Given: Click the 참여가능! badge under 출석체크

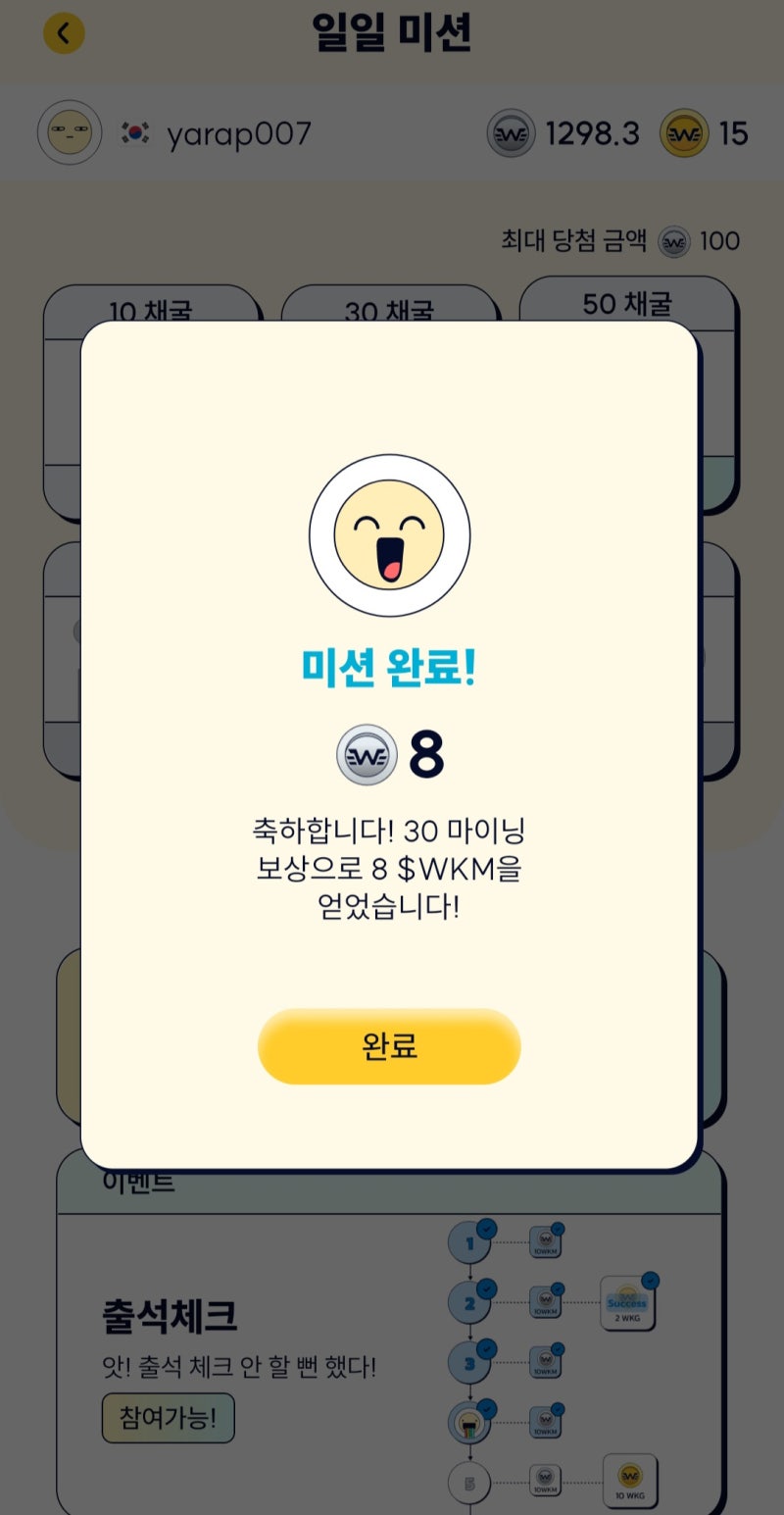Looking at the screenshot, I should (167, 1418).
